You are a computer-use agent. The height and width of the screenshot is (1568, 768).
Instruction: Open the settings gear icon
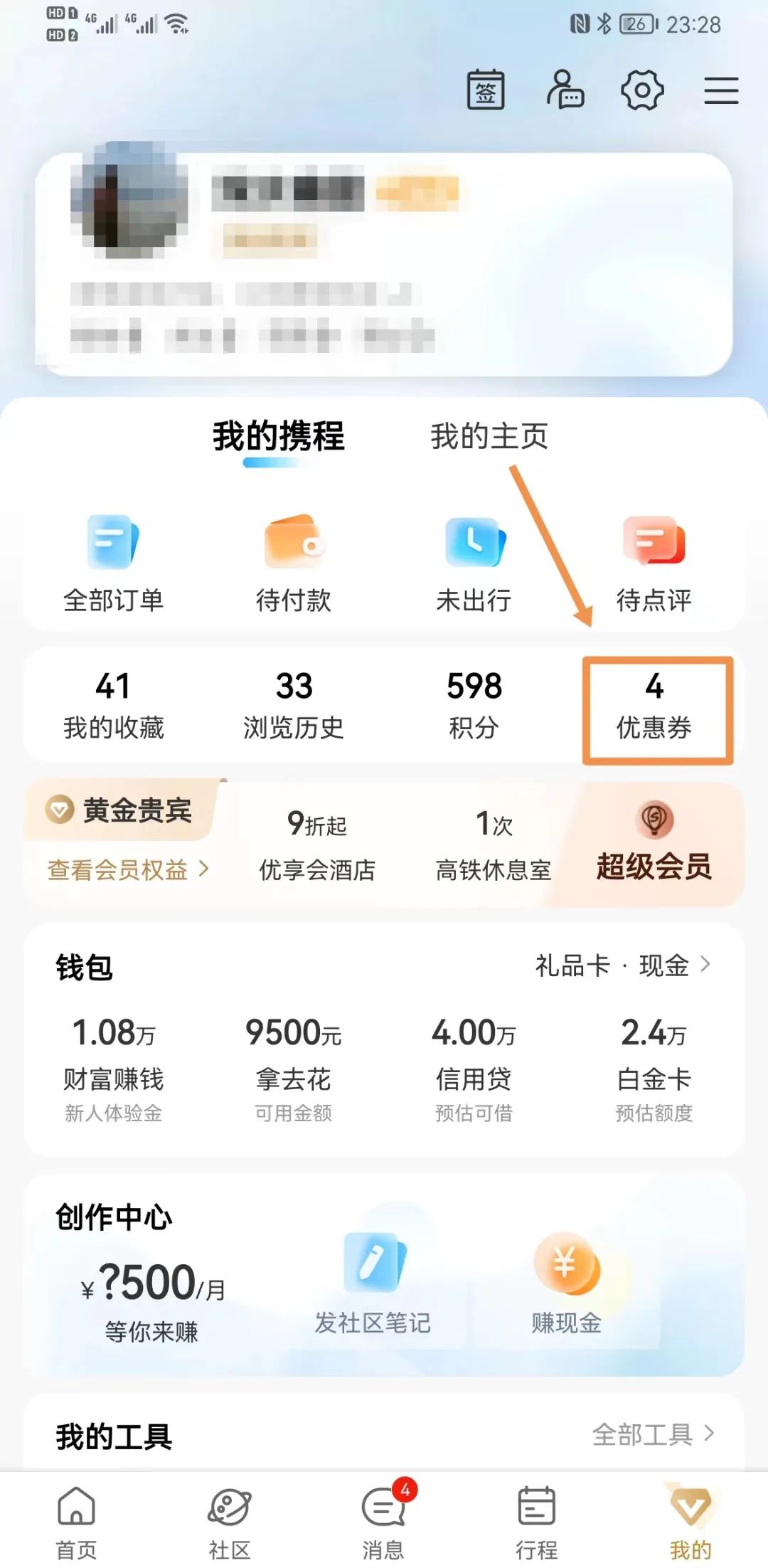coord(641,90)
